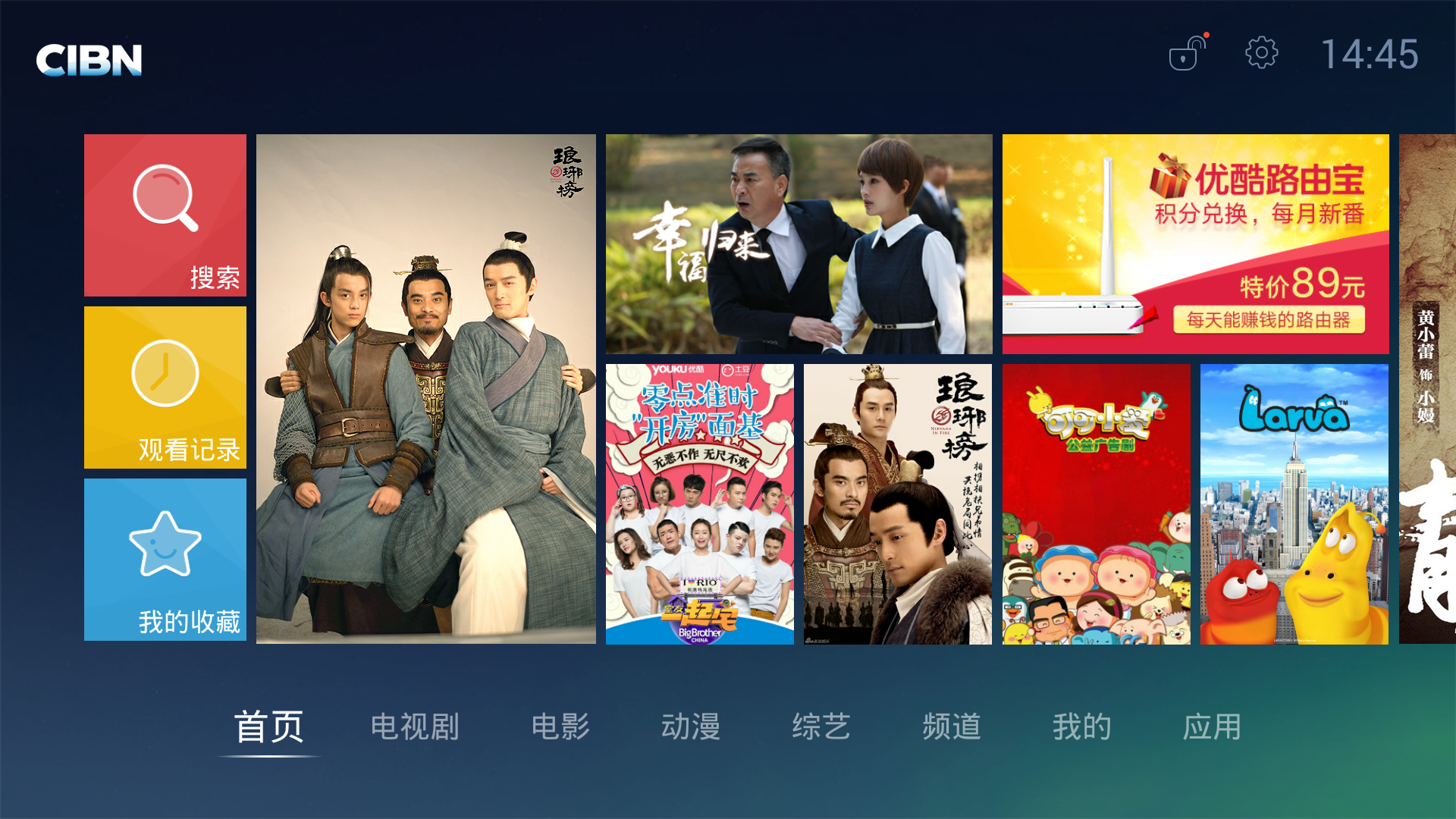Viewport: 1456px width, 819px height.
Task: Open the partially visible 黄小蕾 poster
Action: [x=1427, y=389]
